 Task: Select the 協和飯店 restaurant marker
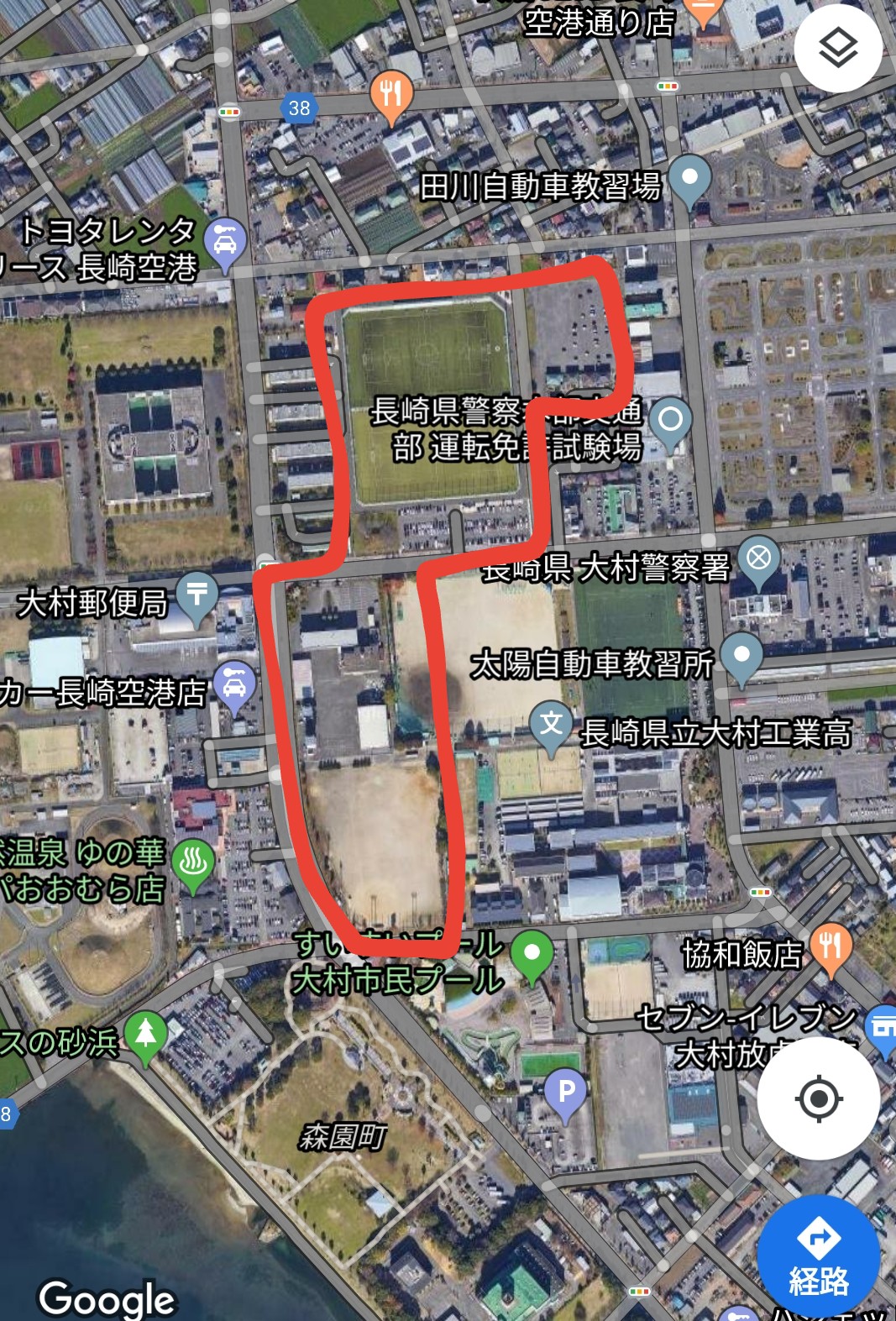[x=831, y=948]
